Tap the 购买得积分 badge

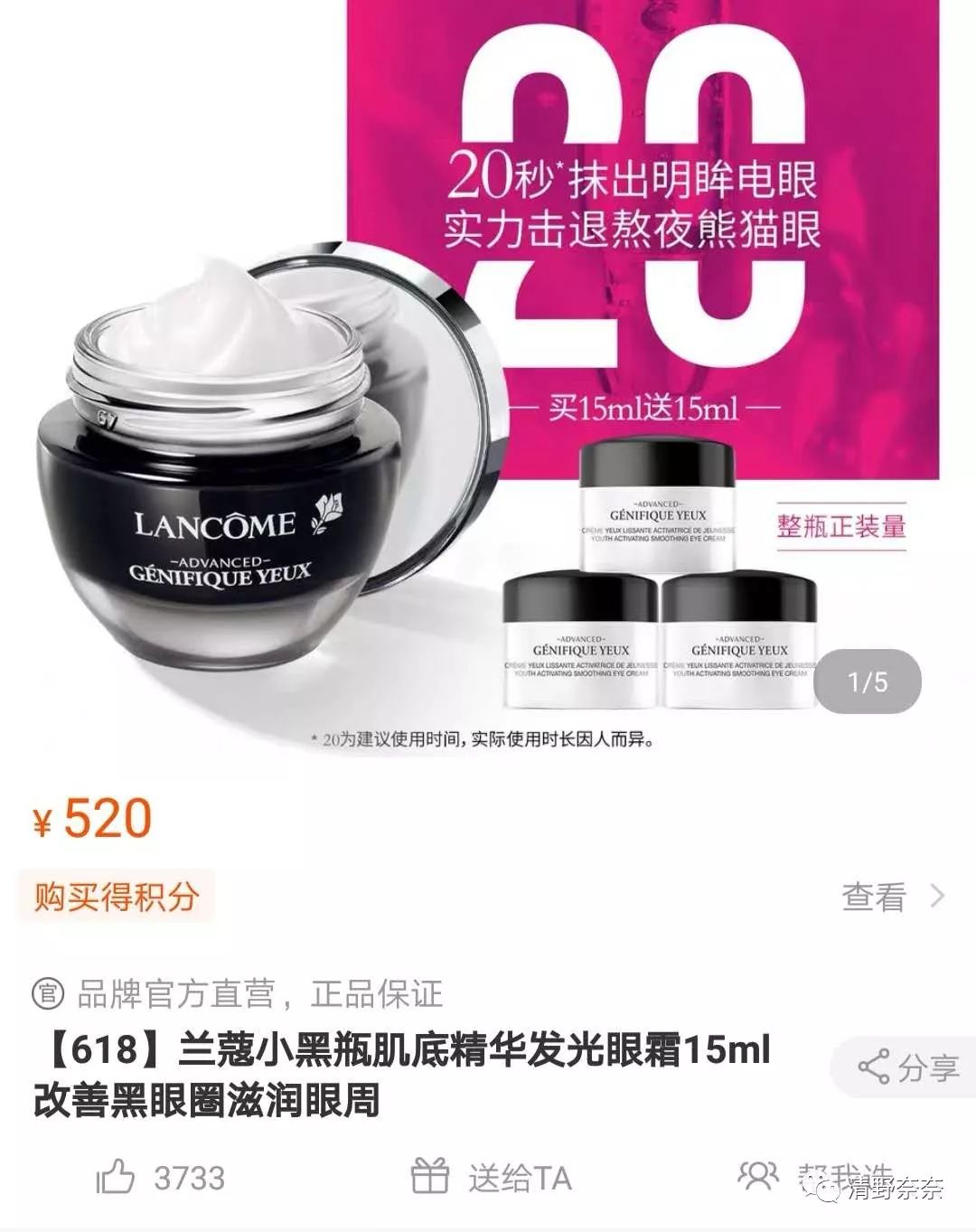click(x=116, y=898)
